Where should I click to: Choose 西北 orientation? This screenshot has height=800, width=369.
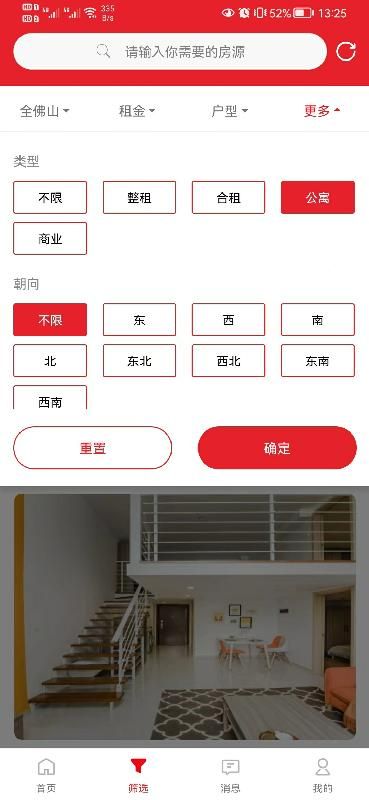pyautogui.click(x=228, y=361)
